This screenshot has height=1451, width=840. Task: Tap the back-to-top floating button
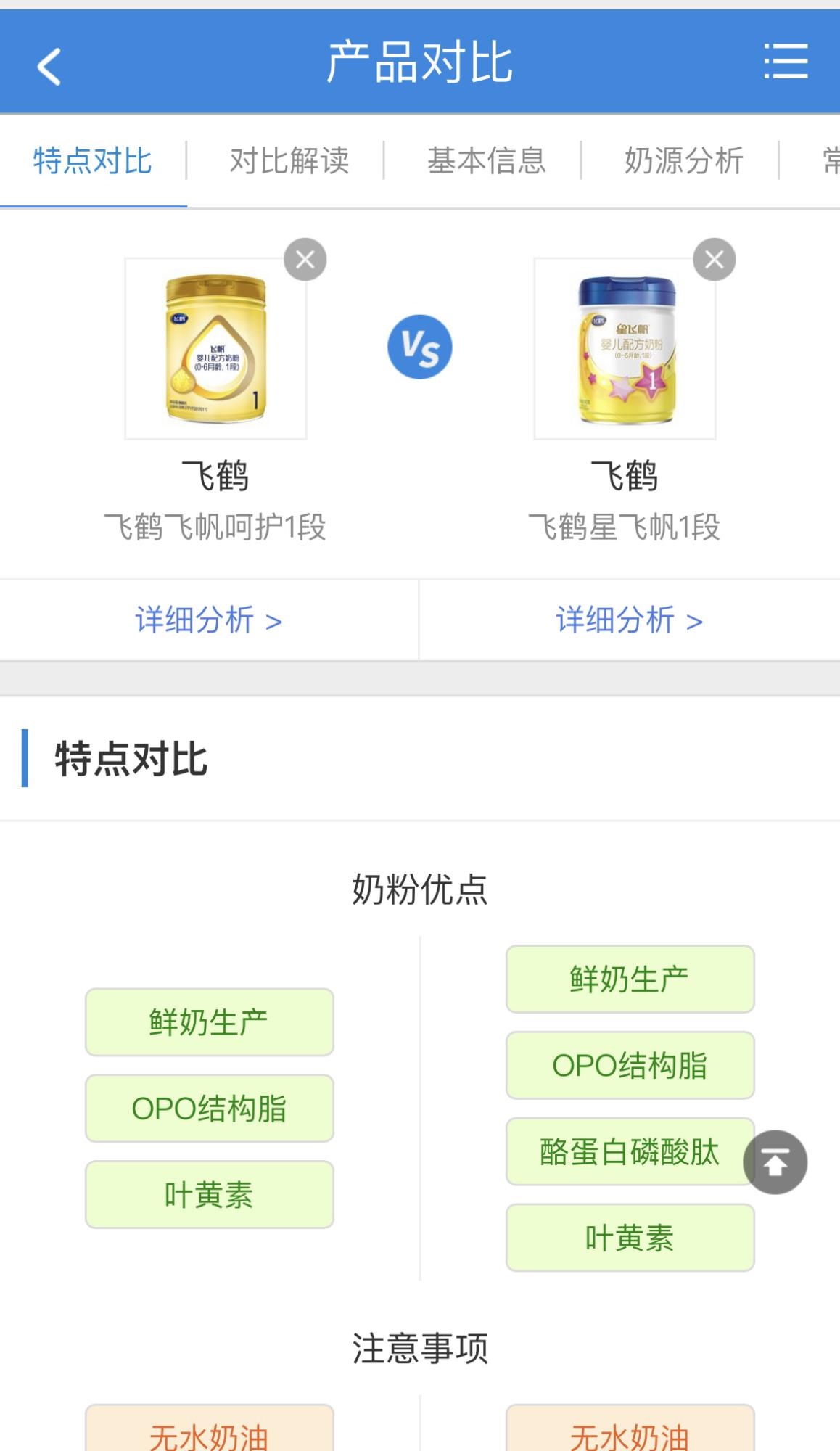point(775,1162)
